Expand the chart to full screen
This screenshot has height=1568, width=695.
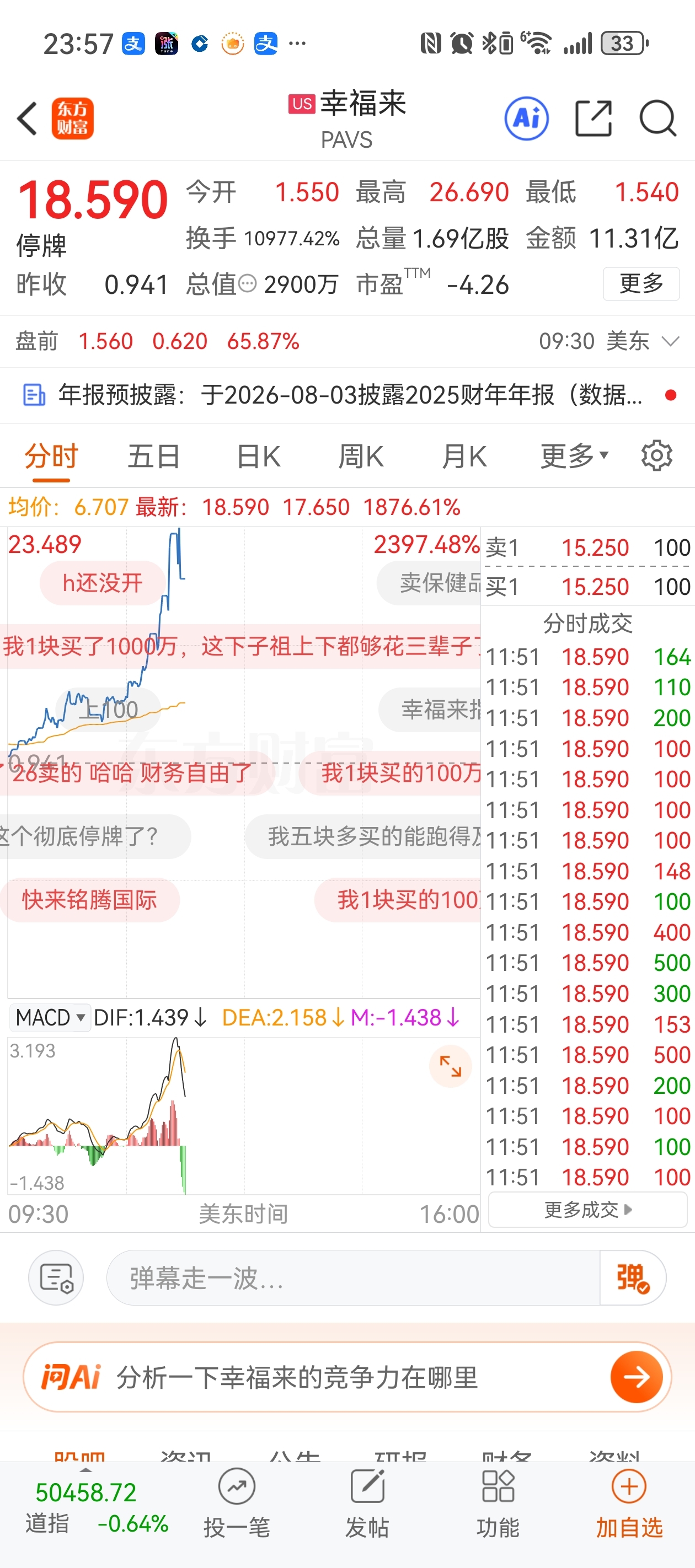[451, 1066]
